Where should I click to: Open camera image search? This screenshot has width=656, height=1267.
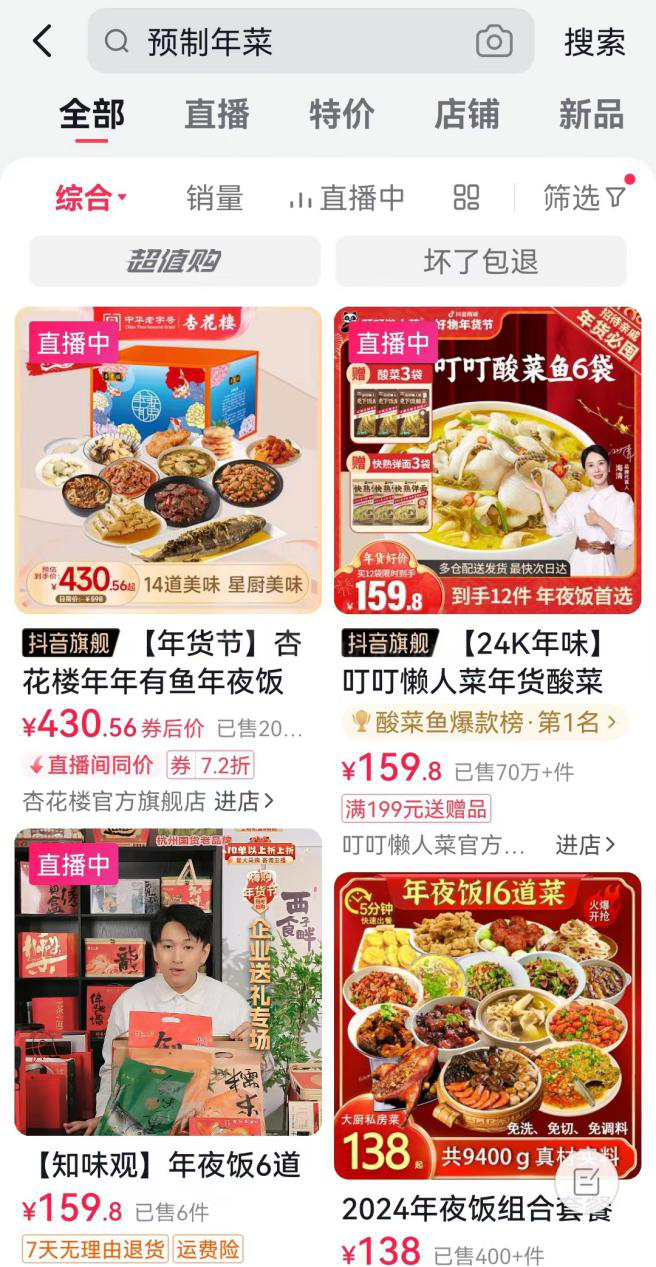click(494, 42)
